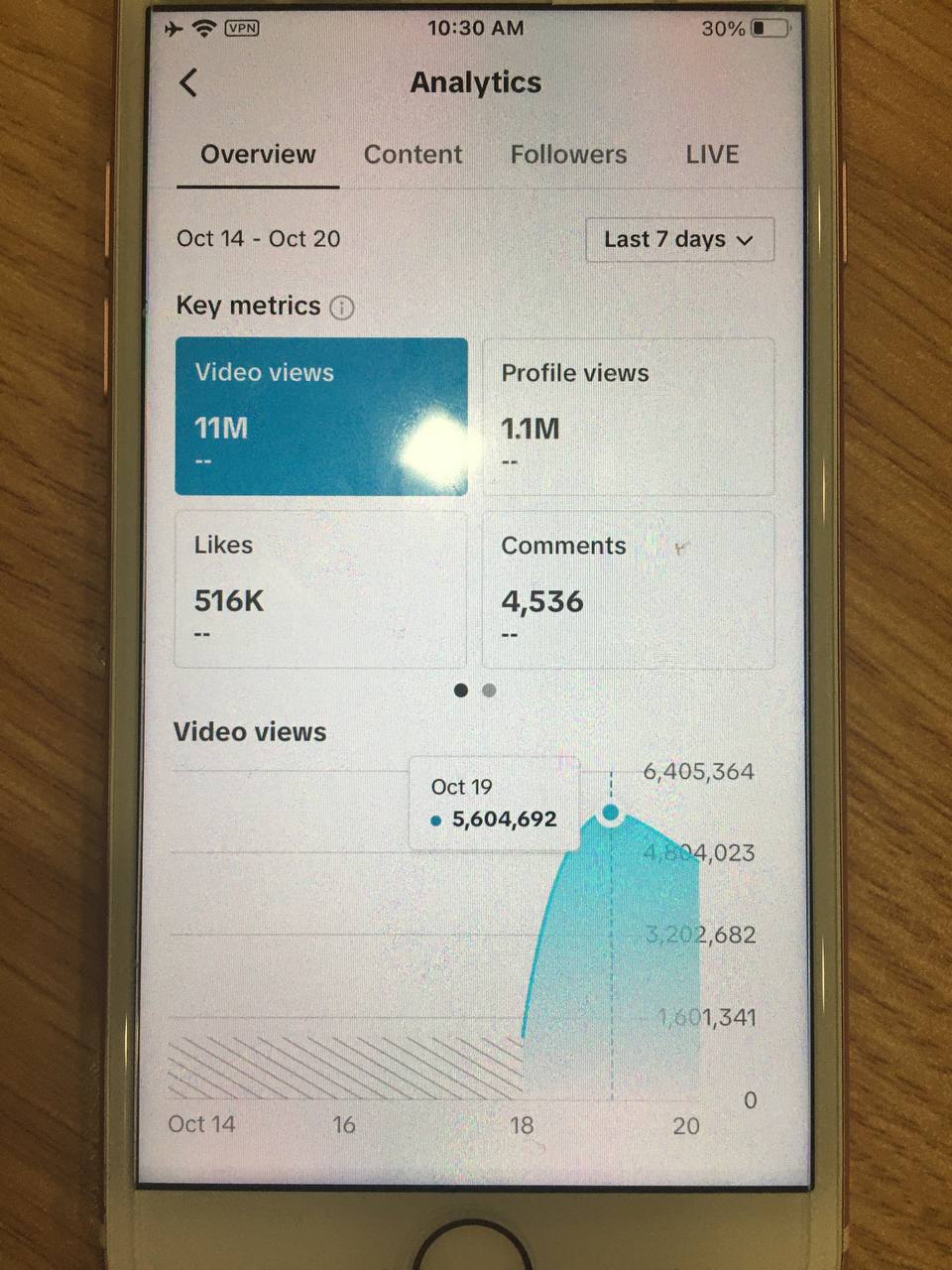The height and width of the screenshot is (1270, 952).
Task: Open the Last 7 days dropdown
Action: (x=679, y=239)
